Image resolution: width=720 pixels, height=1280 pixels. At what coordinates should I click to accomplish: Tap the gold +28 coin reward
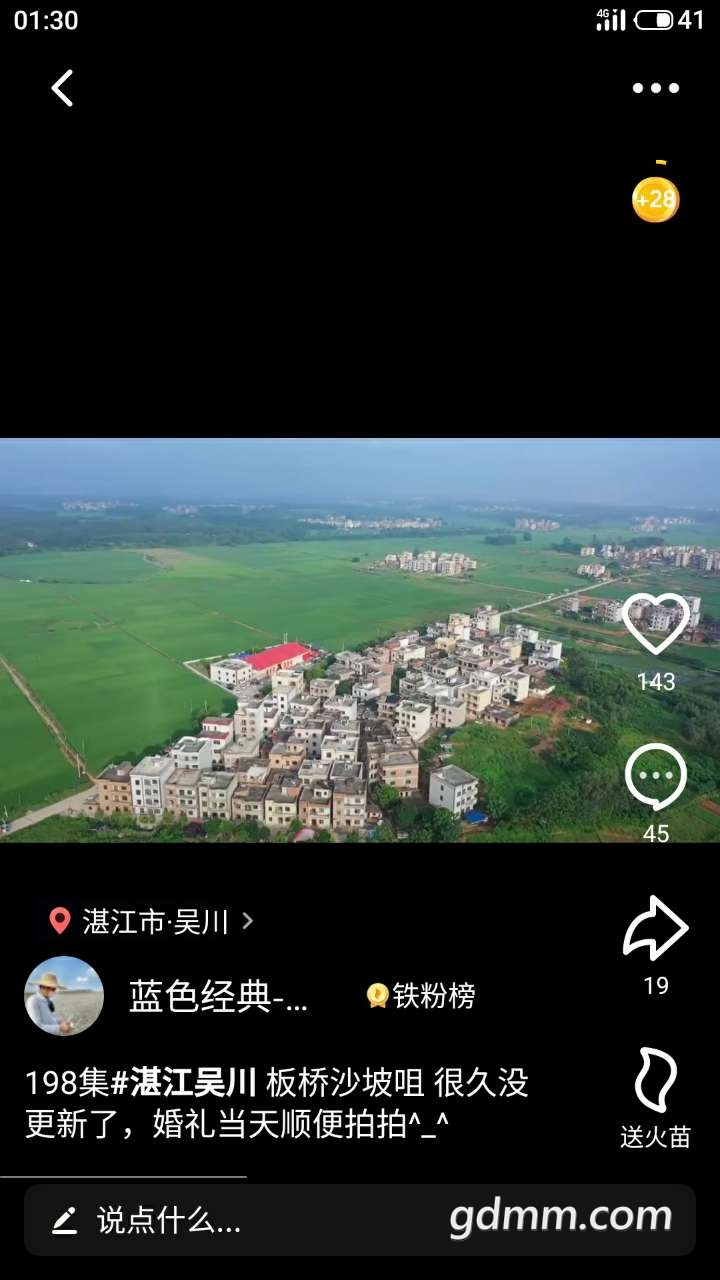coord(656,199)
